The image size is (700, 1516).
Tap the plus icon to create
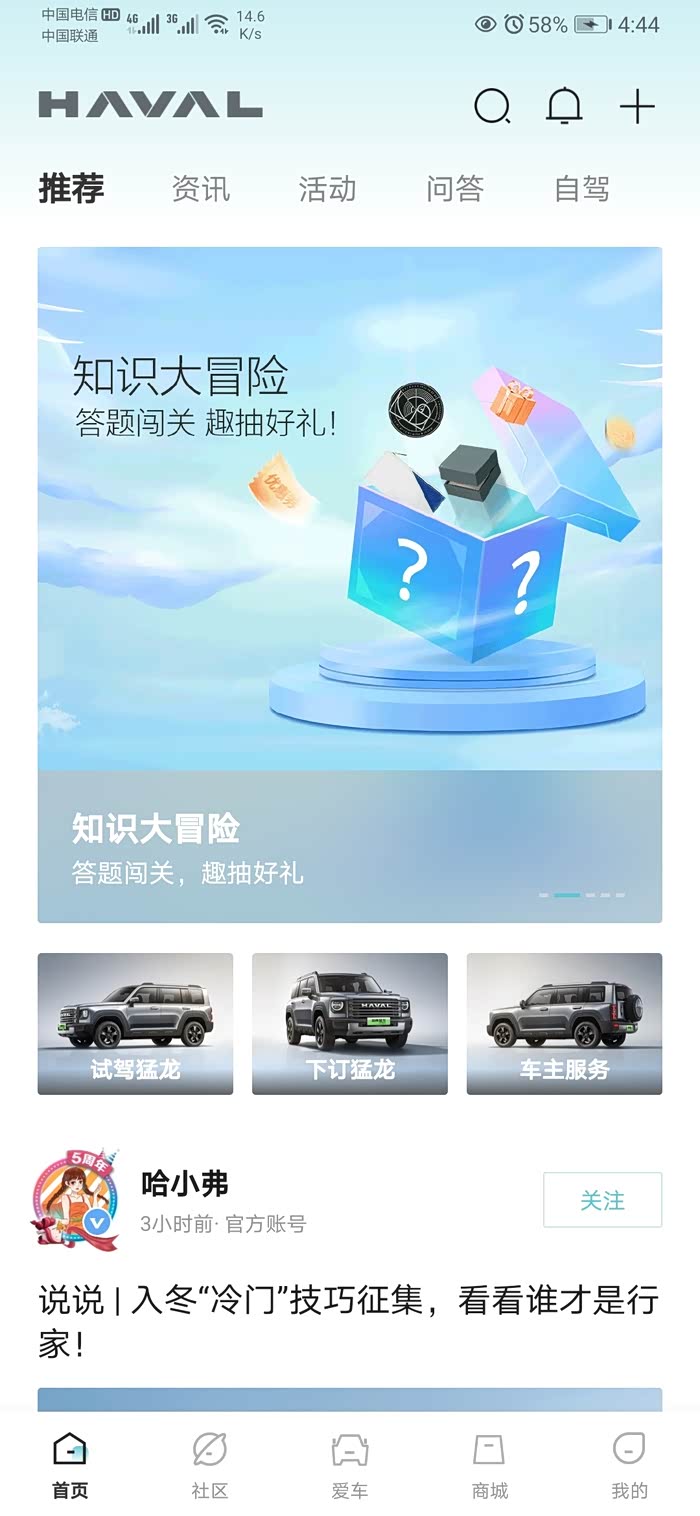(x=637, y=106)
